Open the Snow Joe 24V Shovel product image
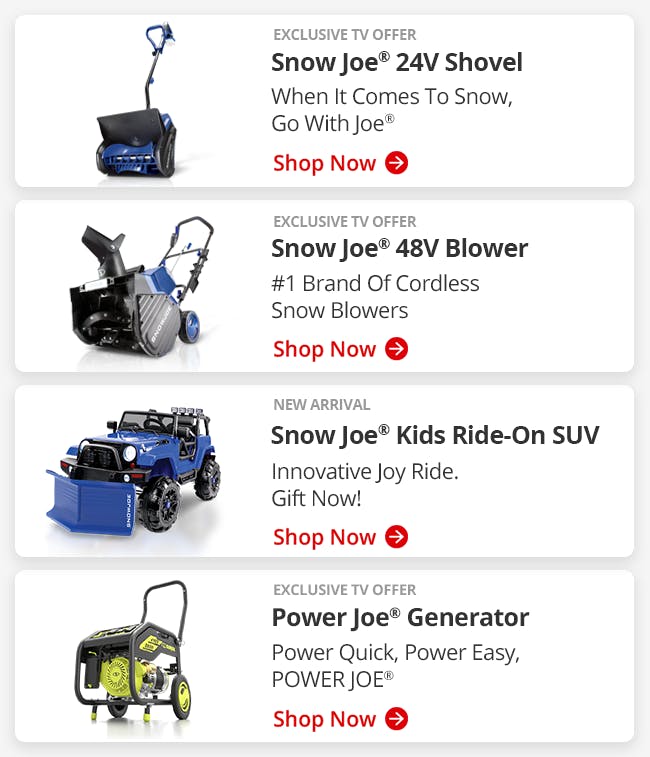 [137, 102]
